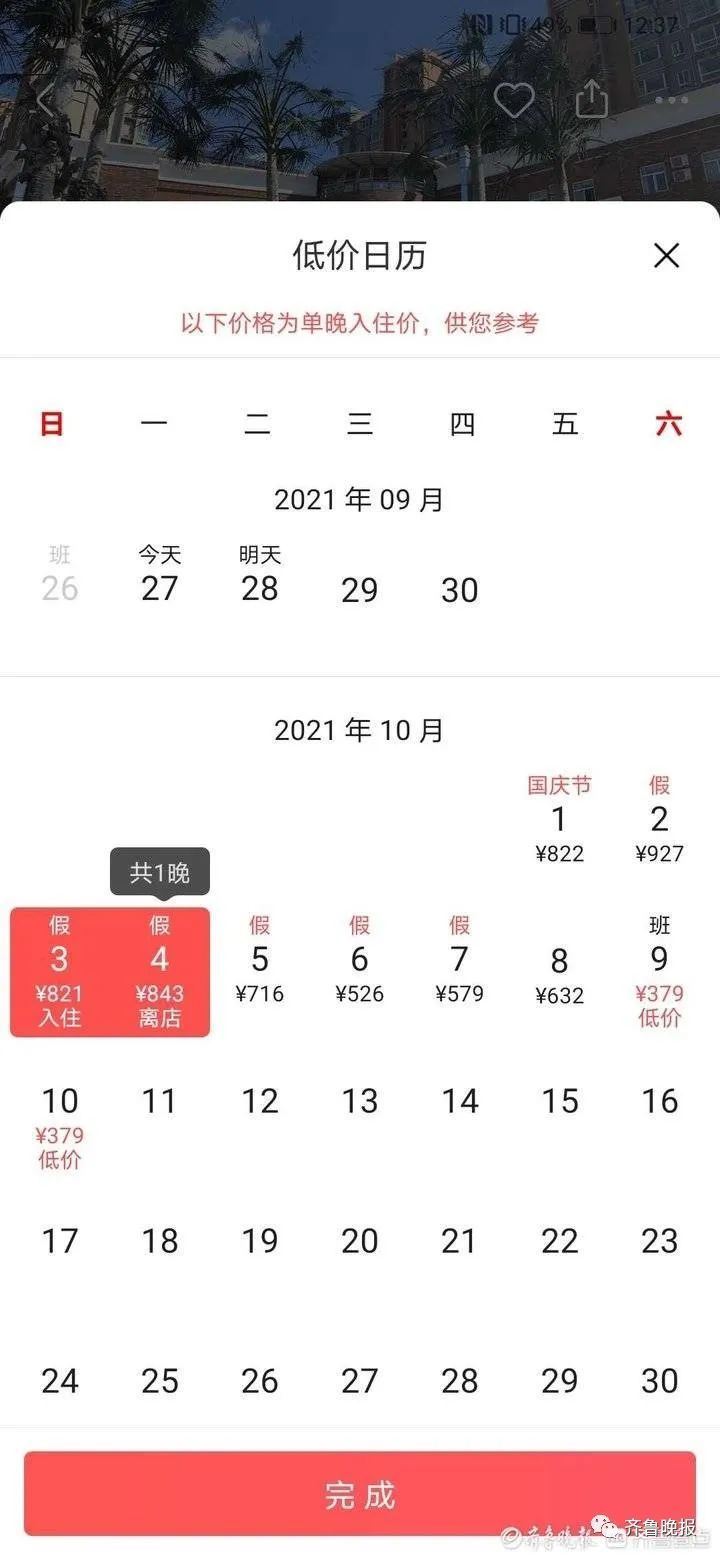Tap check-in date October 3

(60, 970)
